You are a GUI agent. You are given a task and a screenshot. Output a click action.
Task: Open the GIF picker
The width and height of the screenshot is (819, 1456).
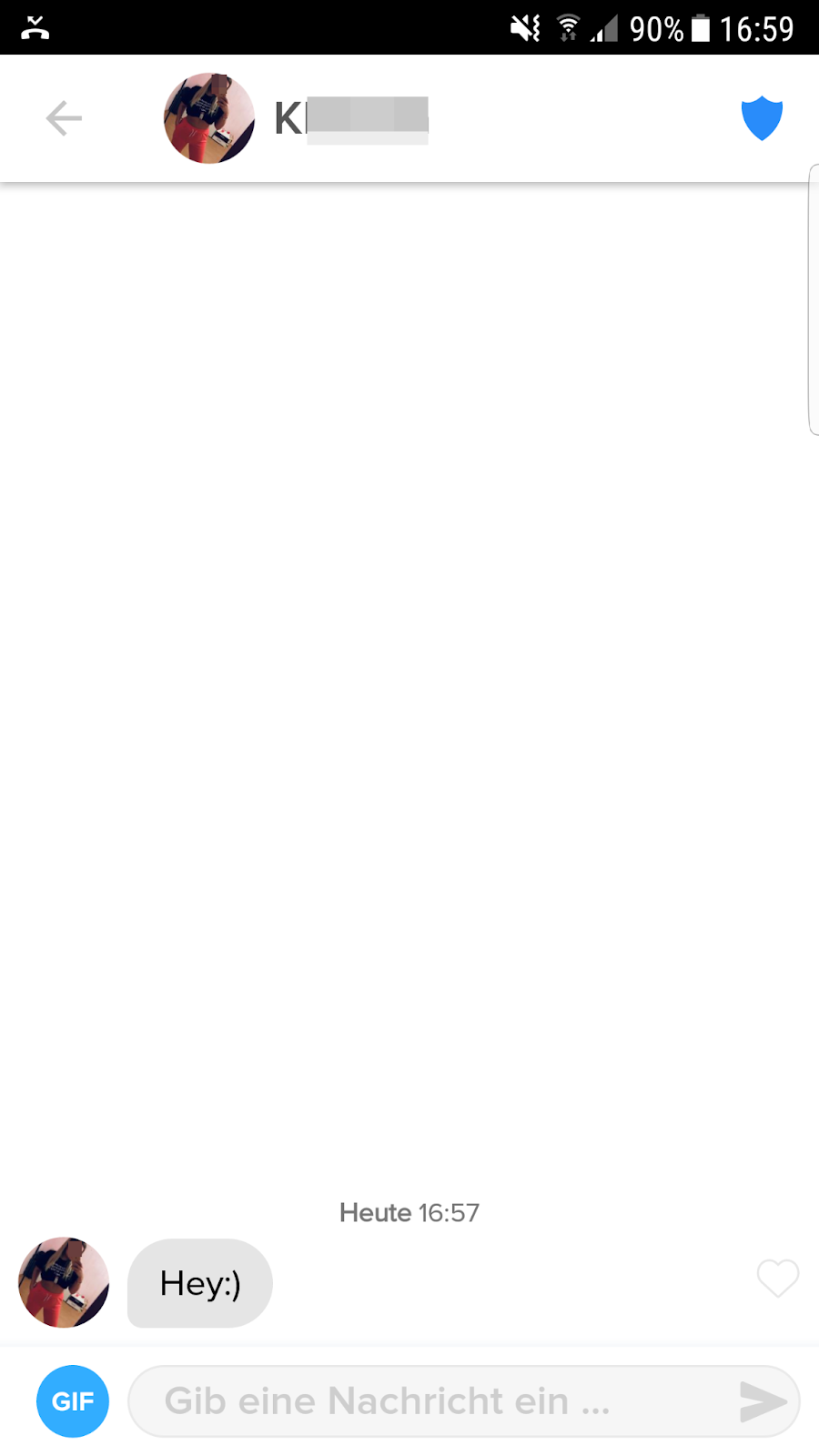73,1401
